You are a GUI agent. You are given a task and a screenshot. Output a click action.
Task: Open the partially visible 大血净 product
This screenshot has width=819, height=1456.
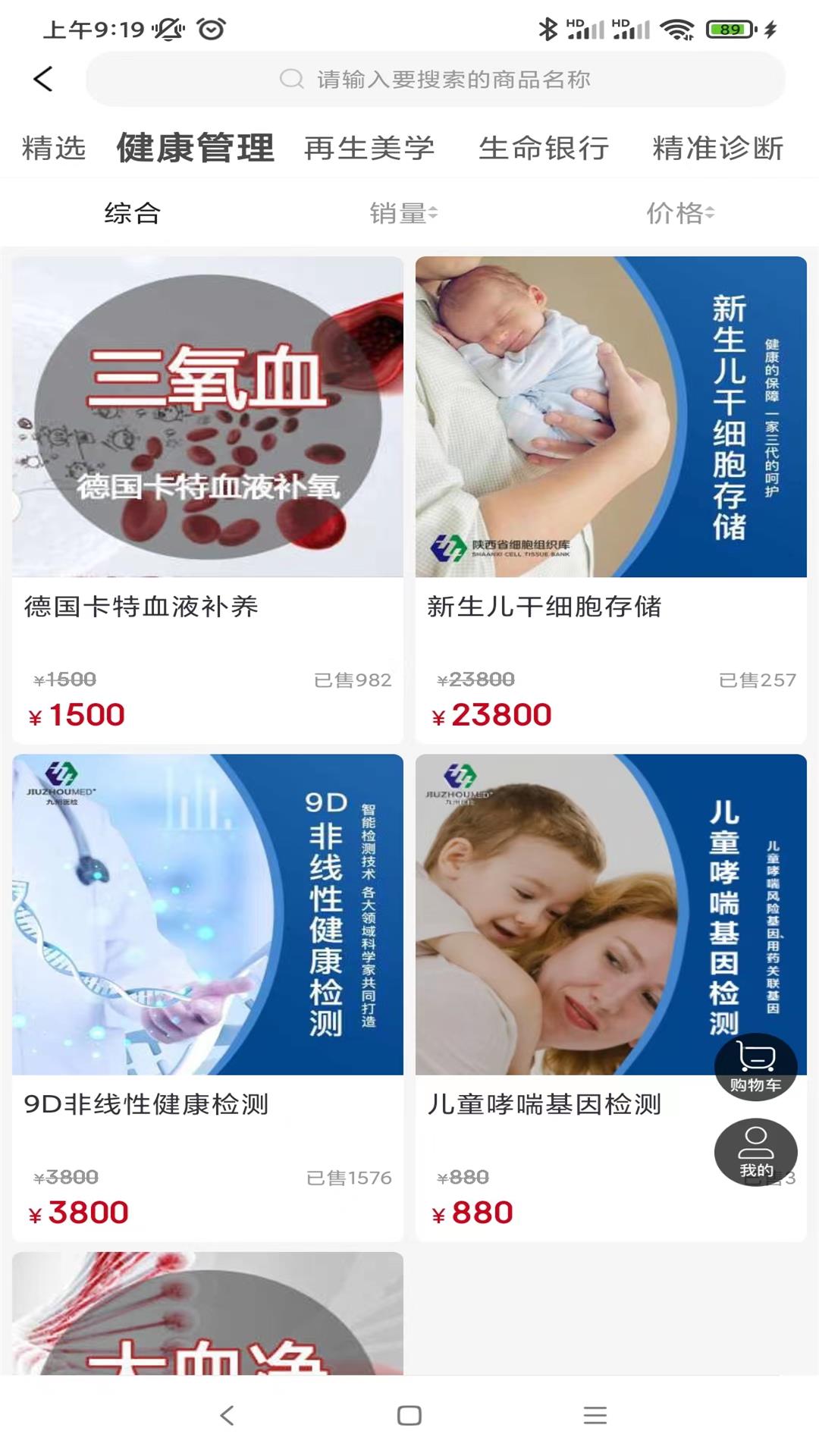pos(207,1316)
